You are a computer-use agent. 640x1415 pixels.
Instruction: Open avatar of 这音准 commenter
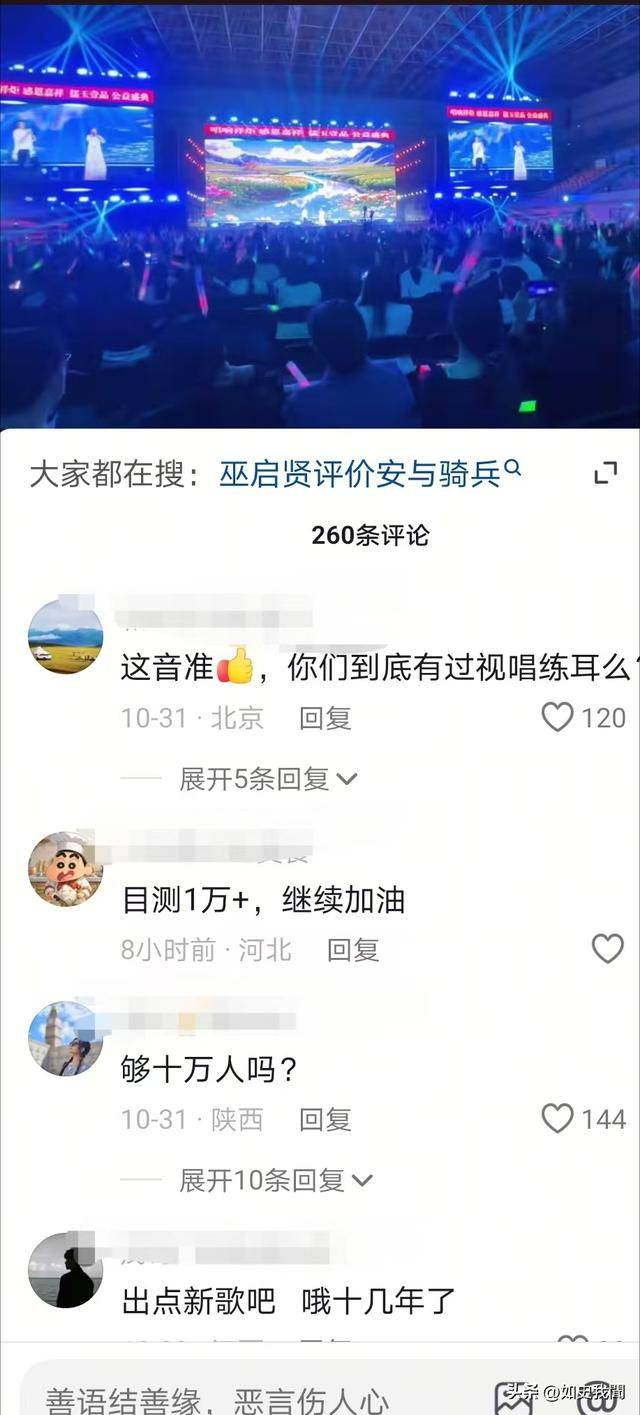tap(65, 637)
